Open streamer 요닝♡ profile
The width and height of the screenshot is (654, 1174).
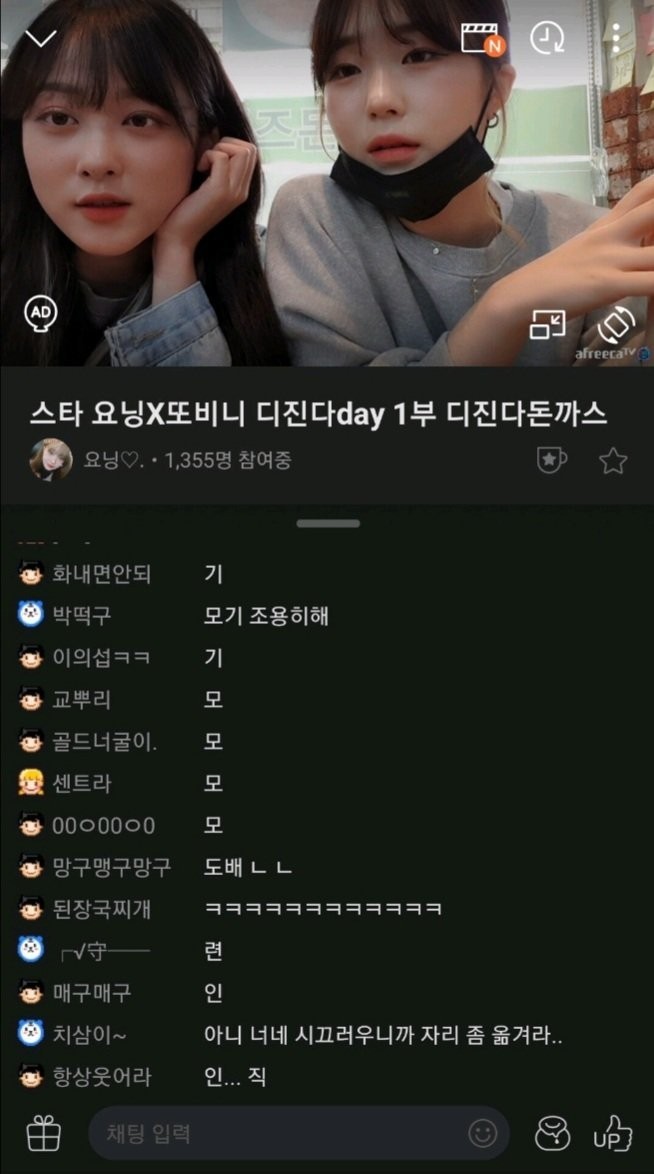(x=50, y=460)
